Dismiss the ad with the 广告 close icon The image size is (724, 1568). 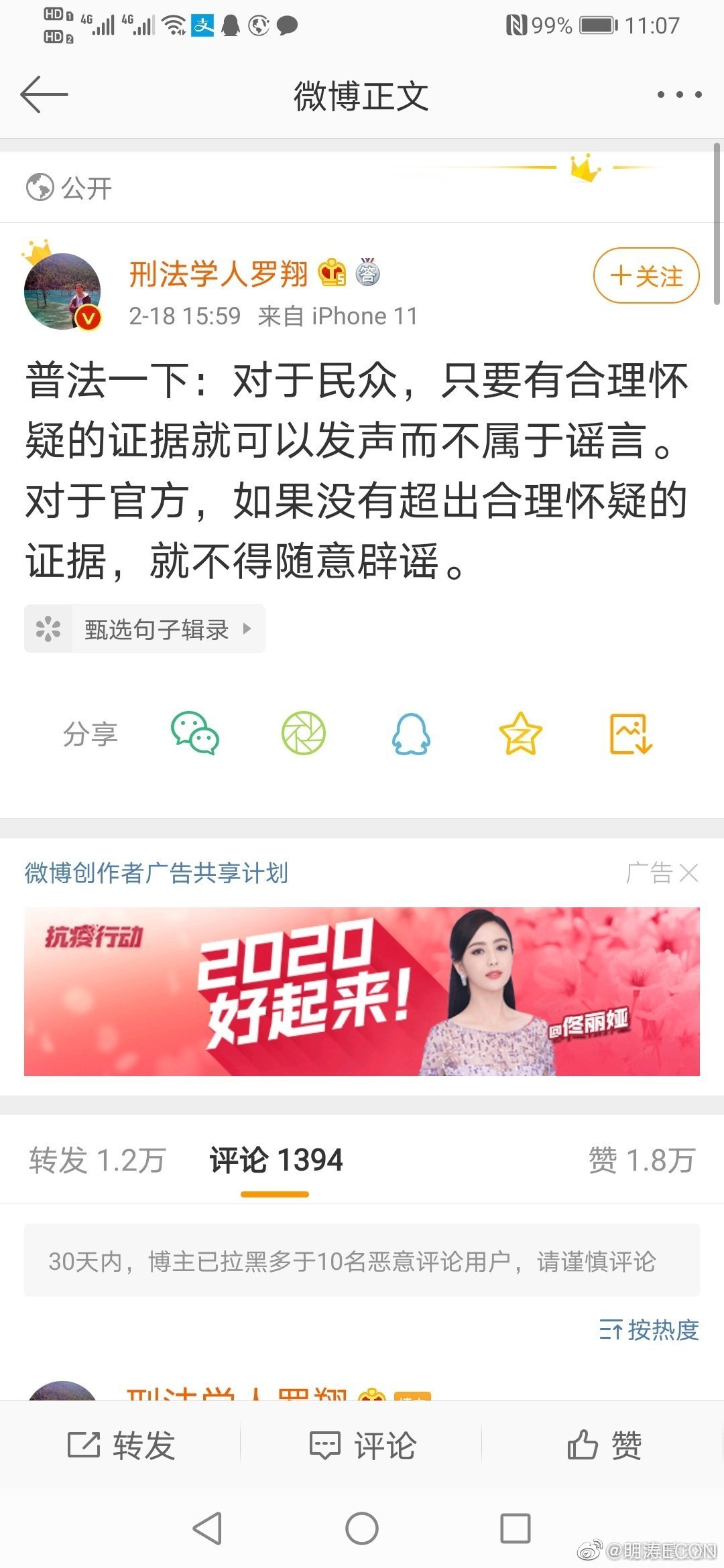[x=688, y=873]
